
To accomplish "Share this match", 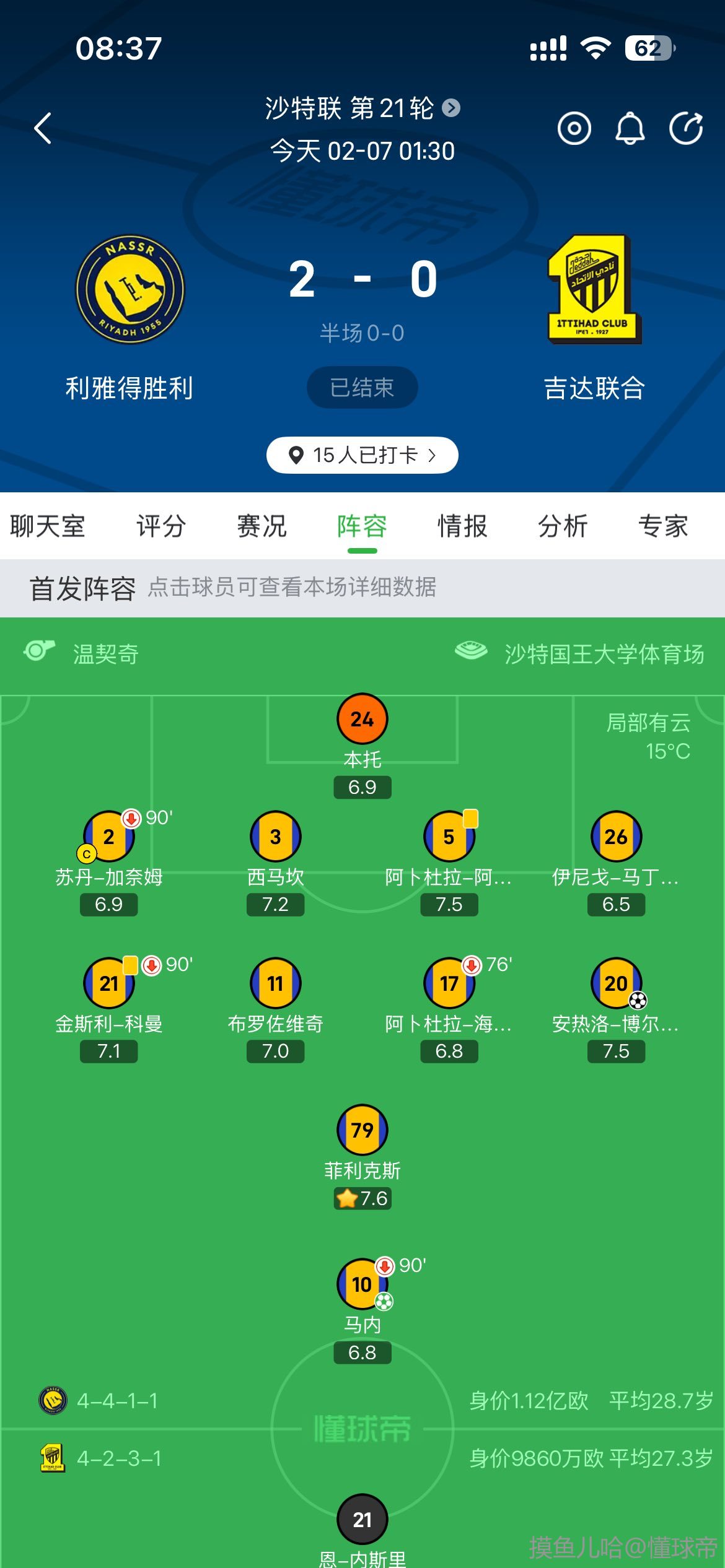I will (x=686, y=129).
